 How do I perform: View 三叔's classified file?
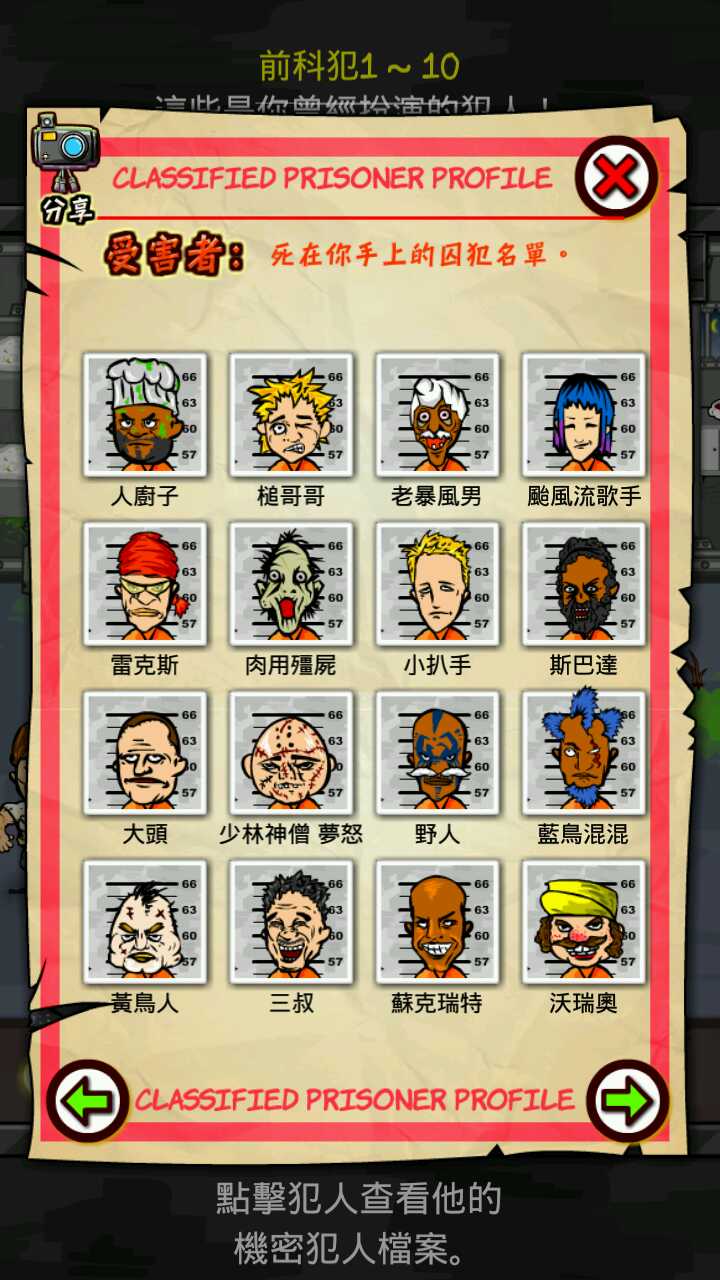point(291,922)
